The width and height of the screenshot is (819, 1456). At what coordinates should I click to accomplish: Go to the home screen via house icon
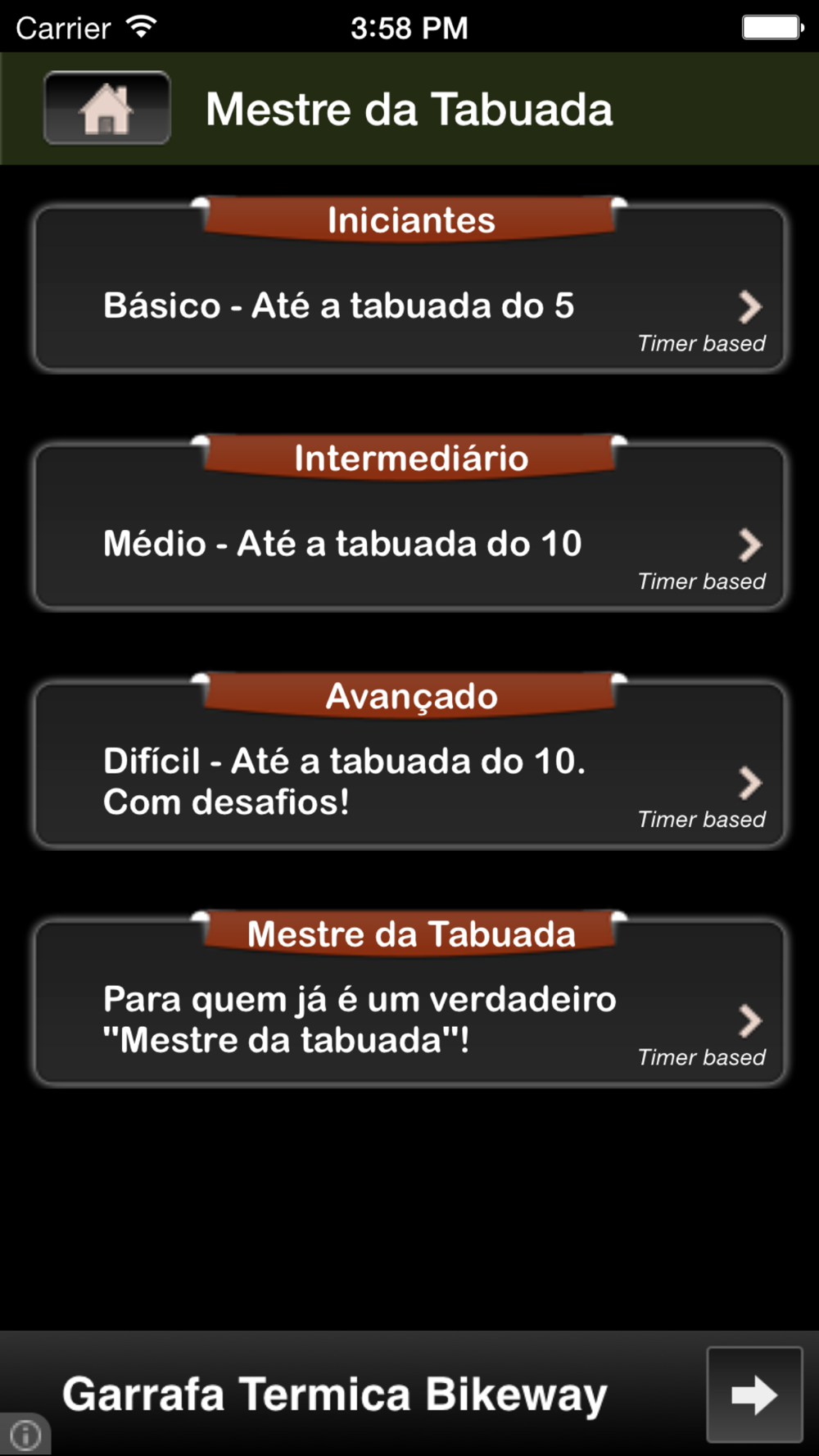[x=107, y=108]
